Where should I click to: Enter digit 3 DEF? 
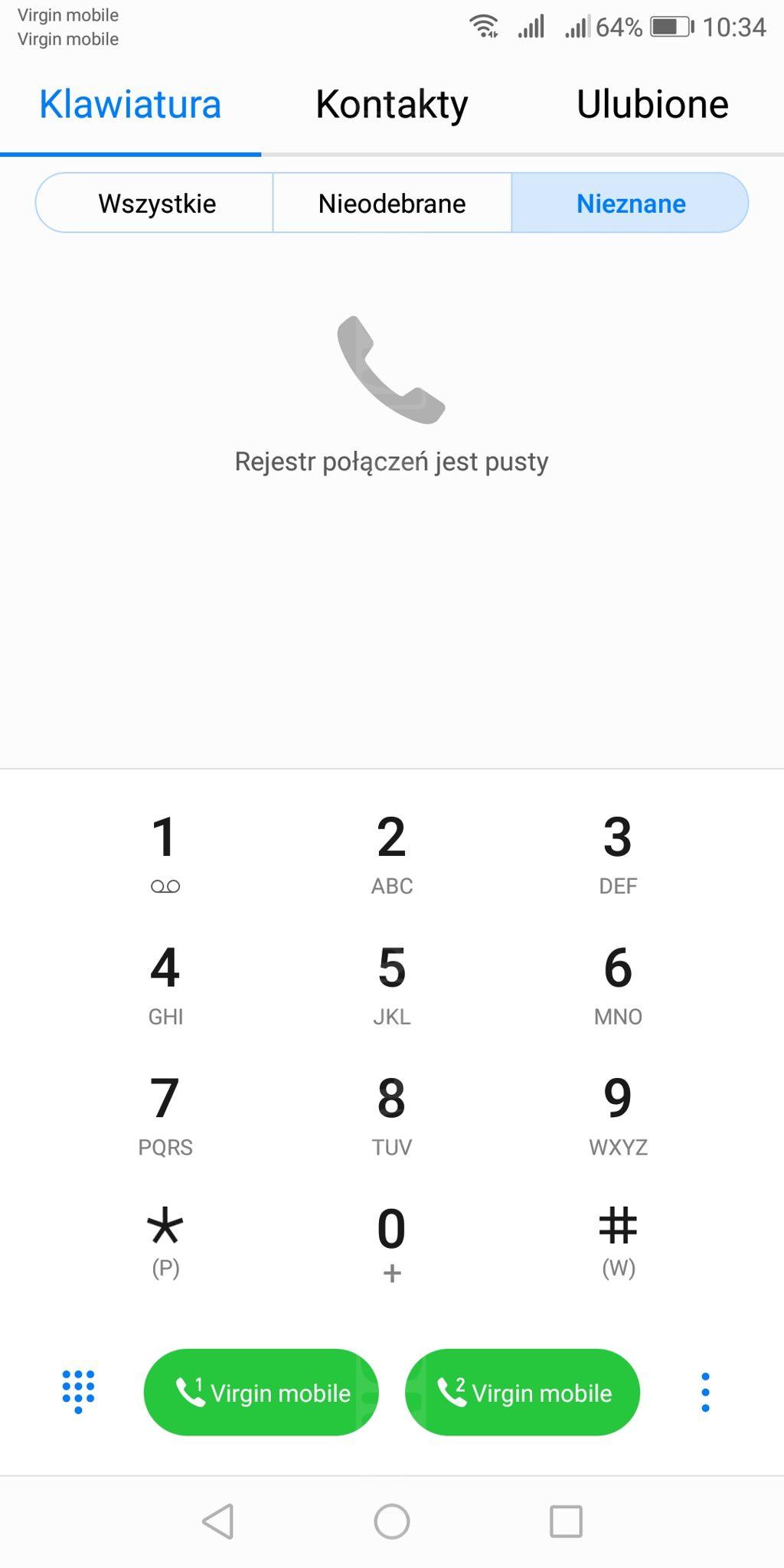618,851
